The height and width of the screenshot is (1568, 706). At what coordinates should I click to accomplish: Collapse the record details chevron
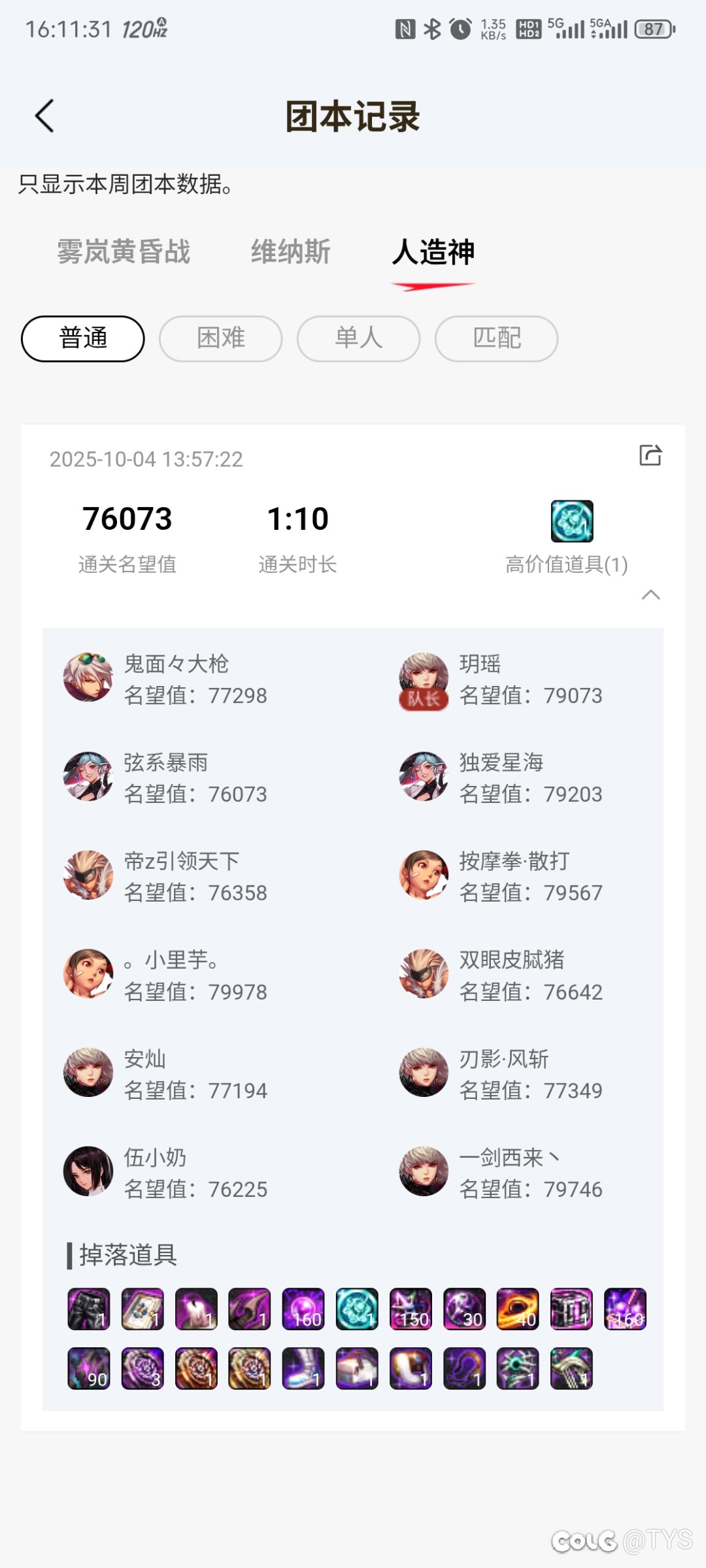tap(650, 595)
